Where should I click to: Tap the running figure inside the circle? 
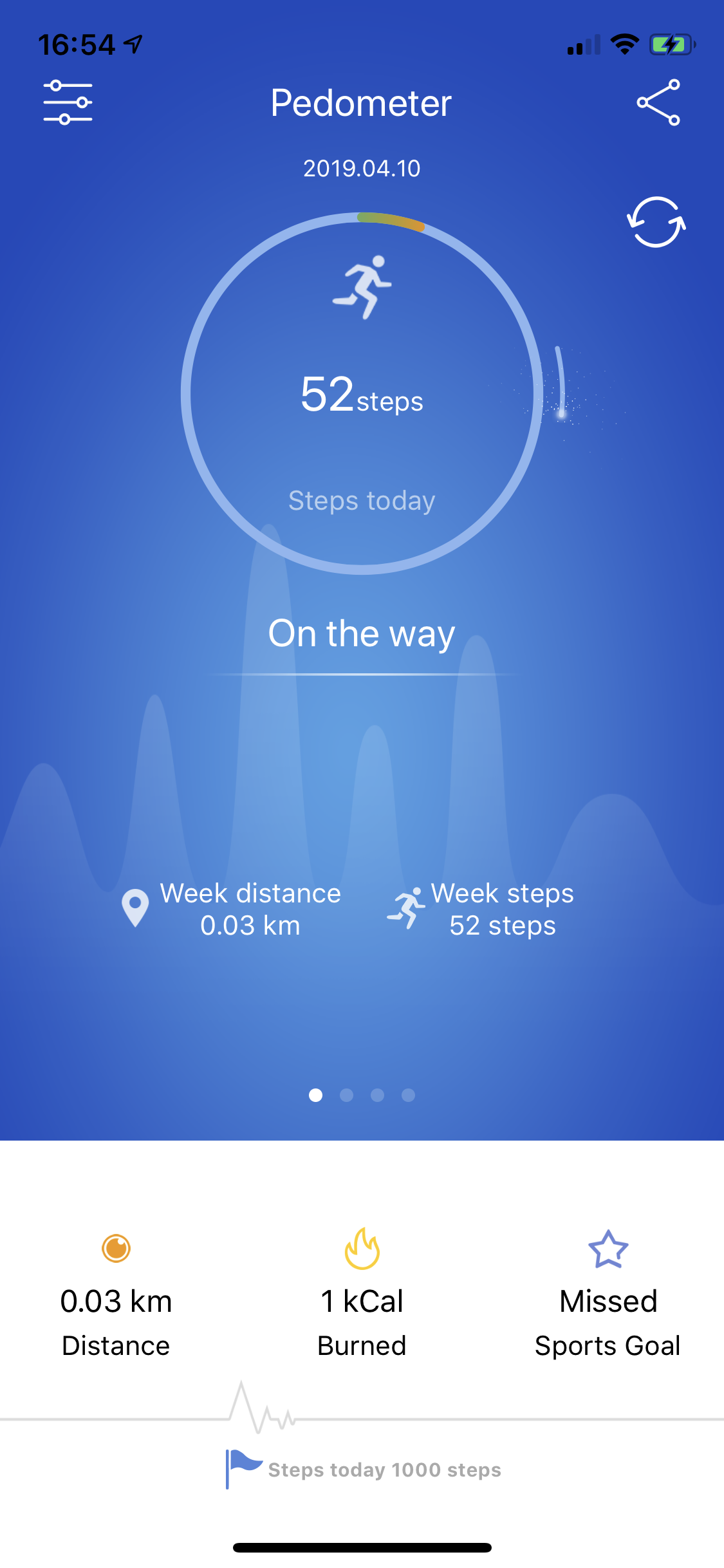coord(362,286)
